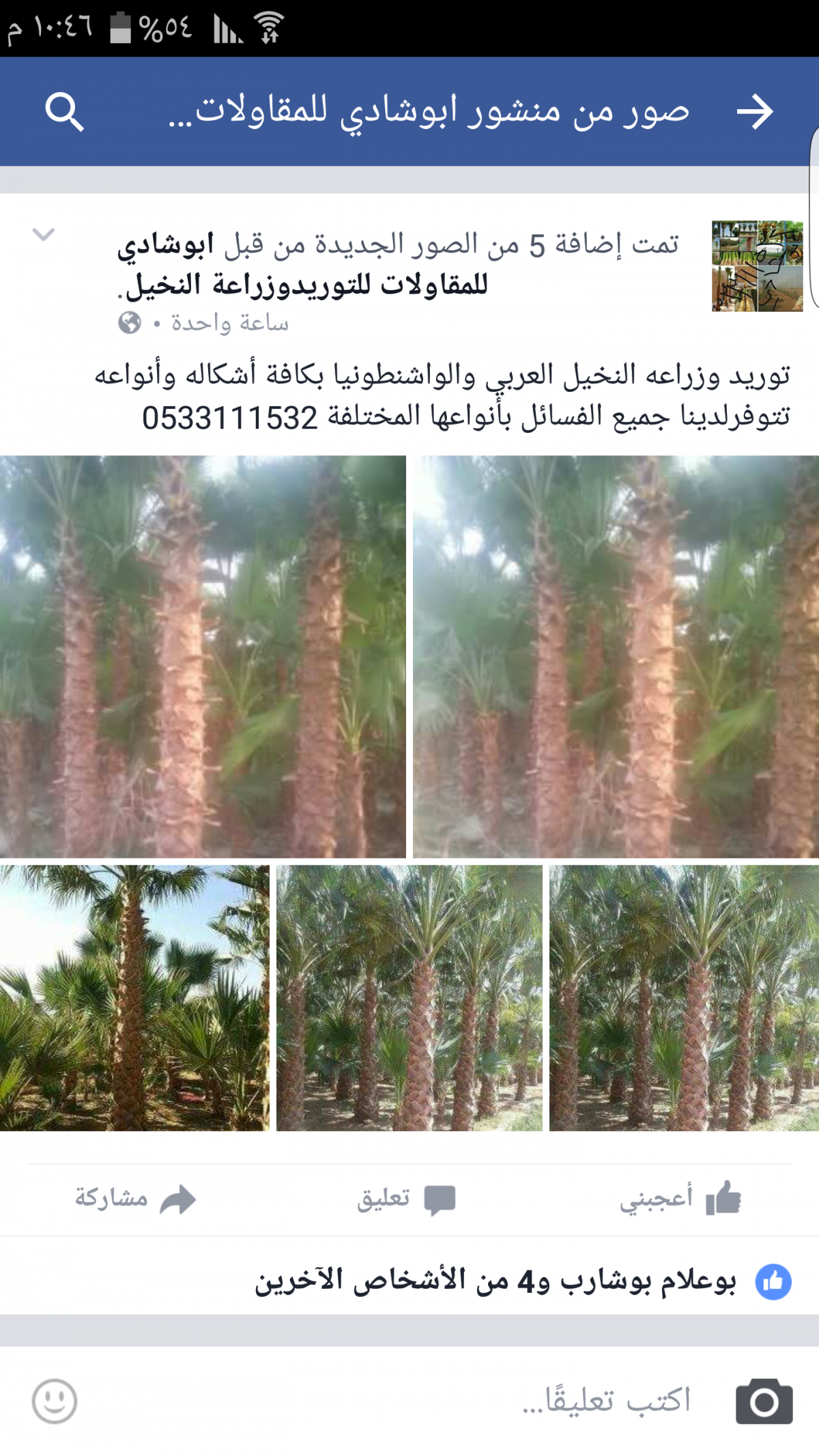Open the emoji smiley picker
819x1456 pixels.
[54, 1401]
